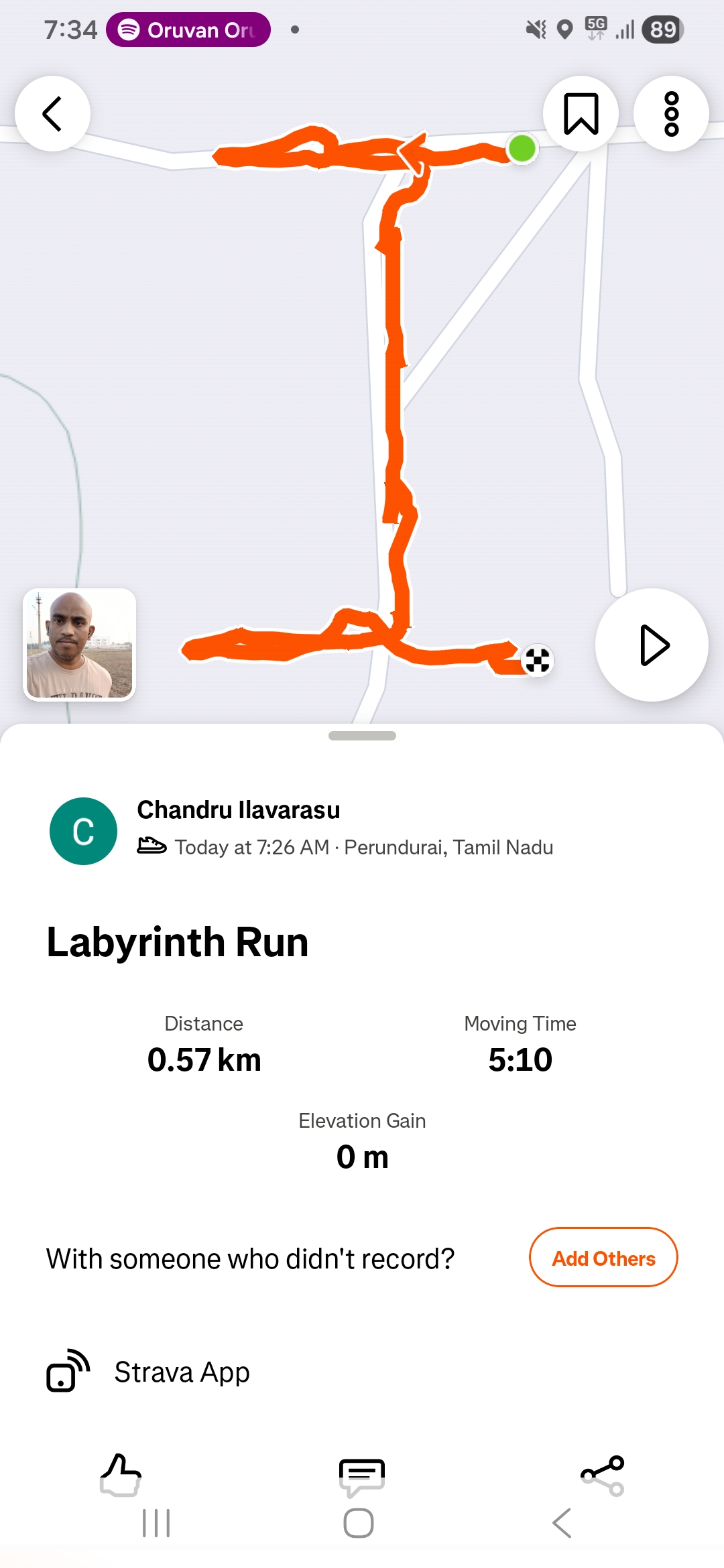Open comments for this activity
Image resolution: width=724 pixels, height=1568 pixels.
click(362, 1476)
